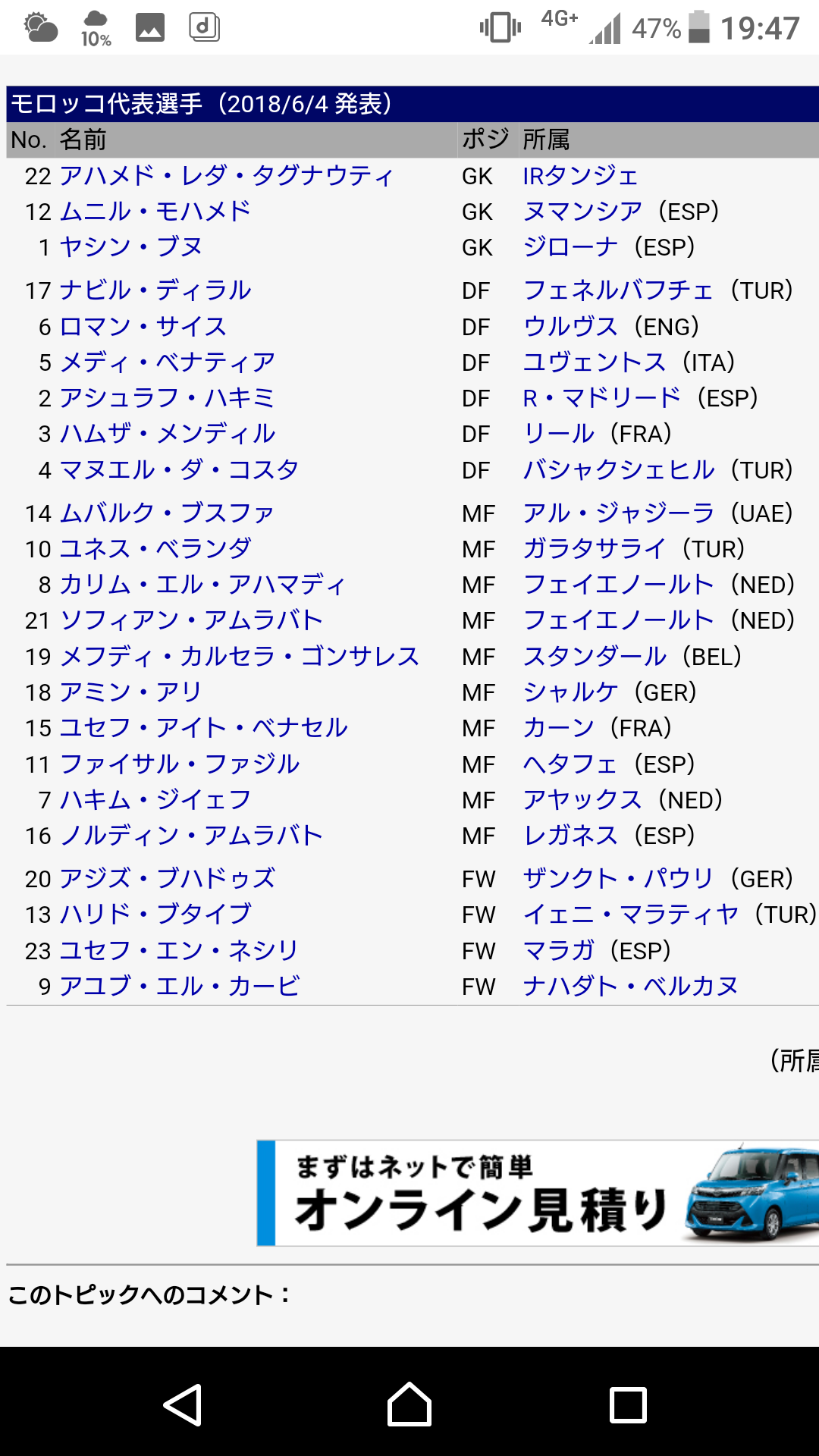View club アヤックス

tap(582, 800)
